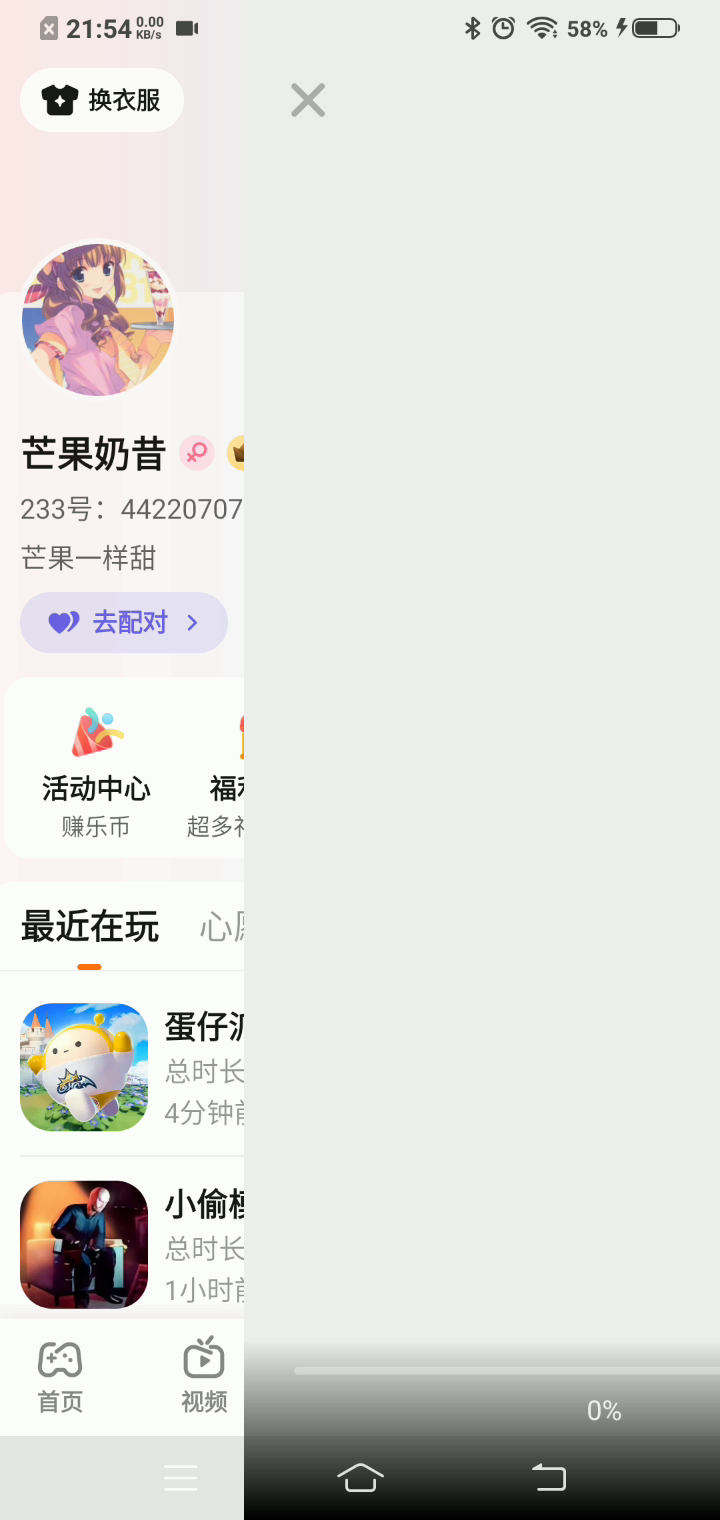Tap the 换衣服 outfit button
Screen dimensions: 720x1520
(x=102, y=100)
